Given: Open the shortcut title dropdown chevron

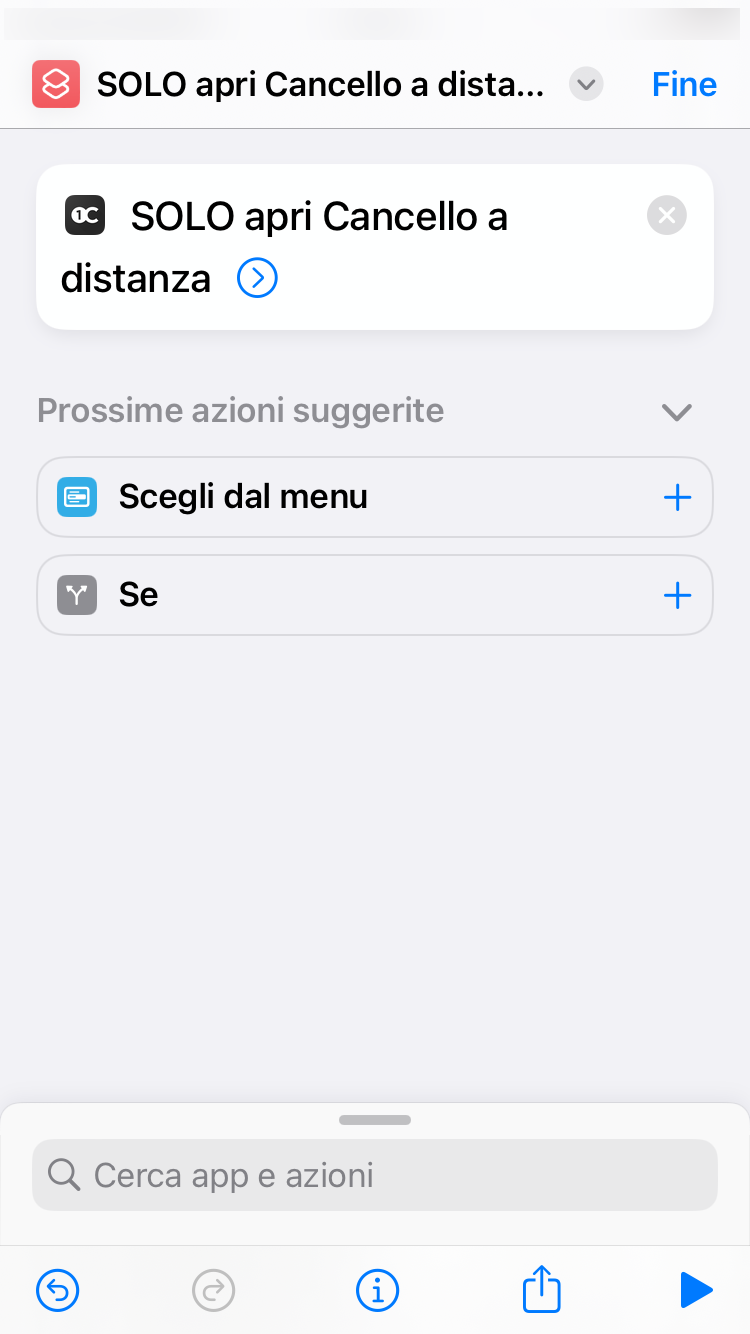Looking at the screenshot, I should coord(586,85).
